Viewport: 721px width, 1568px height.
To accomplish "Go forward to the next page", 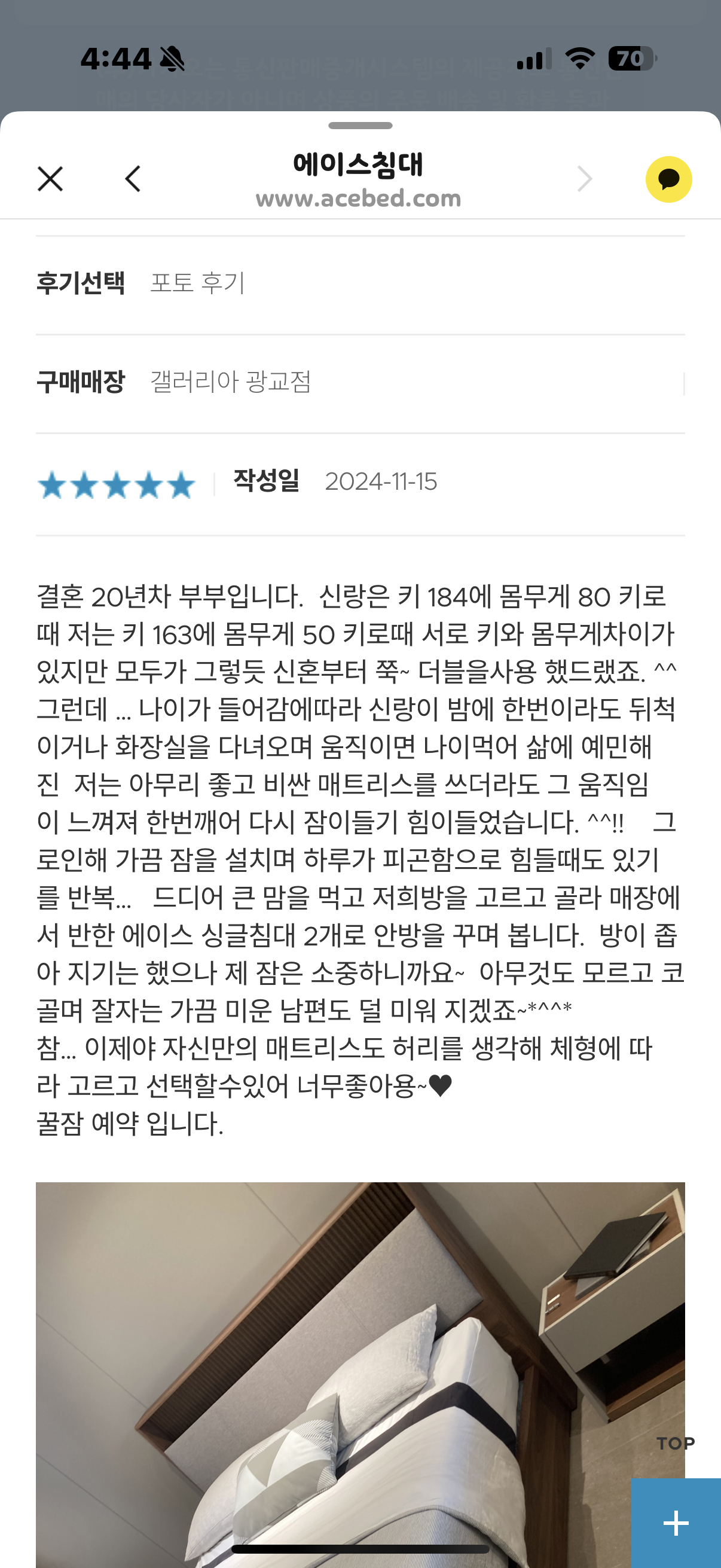I will (584, 179).
